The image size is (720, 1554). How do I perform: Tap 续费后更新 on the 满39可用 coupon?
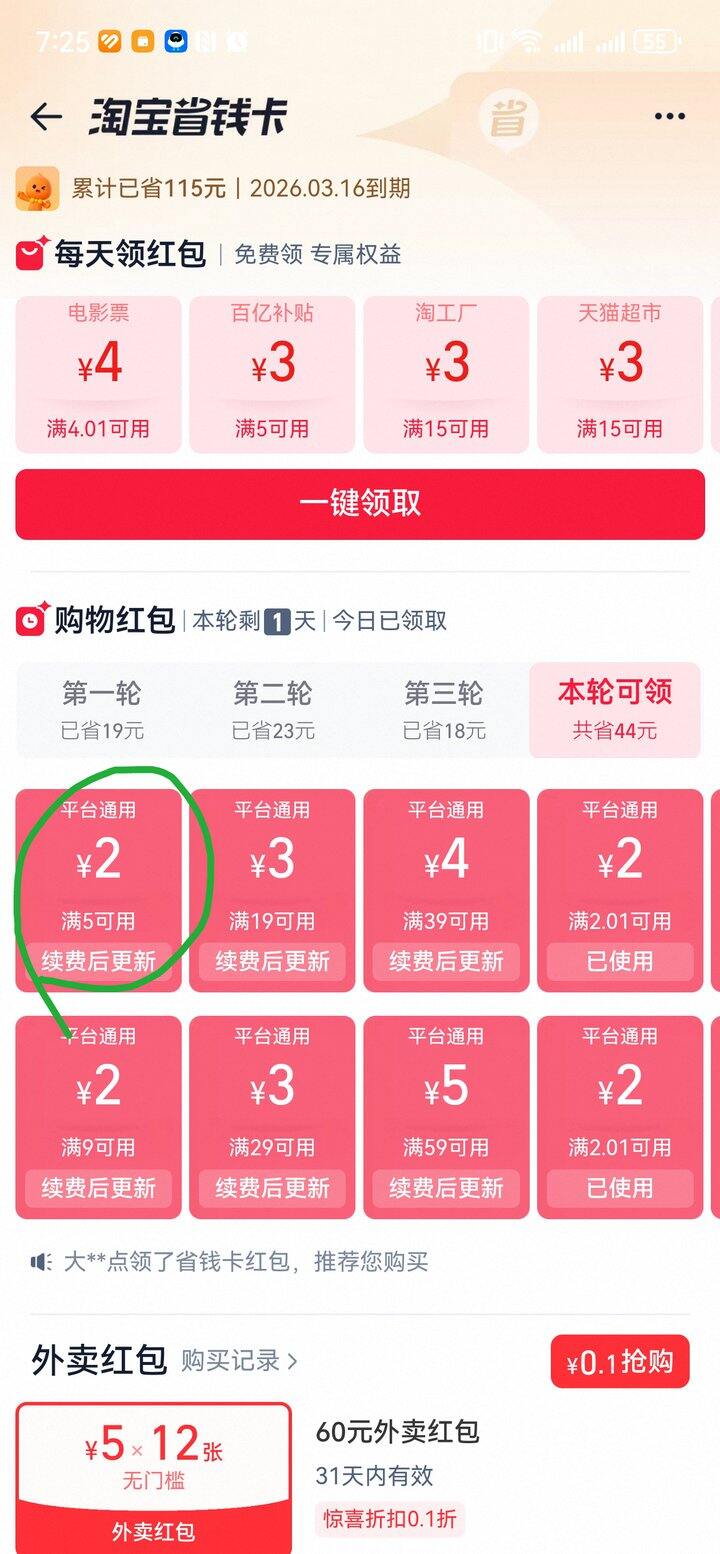tap(446, 961)
